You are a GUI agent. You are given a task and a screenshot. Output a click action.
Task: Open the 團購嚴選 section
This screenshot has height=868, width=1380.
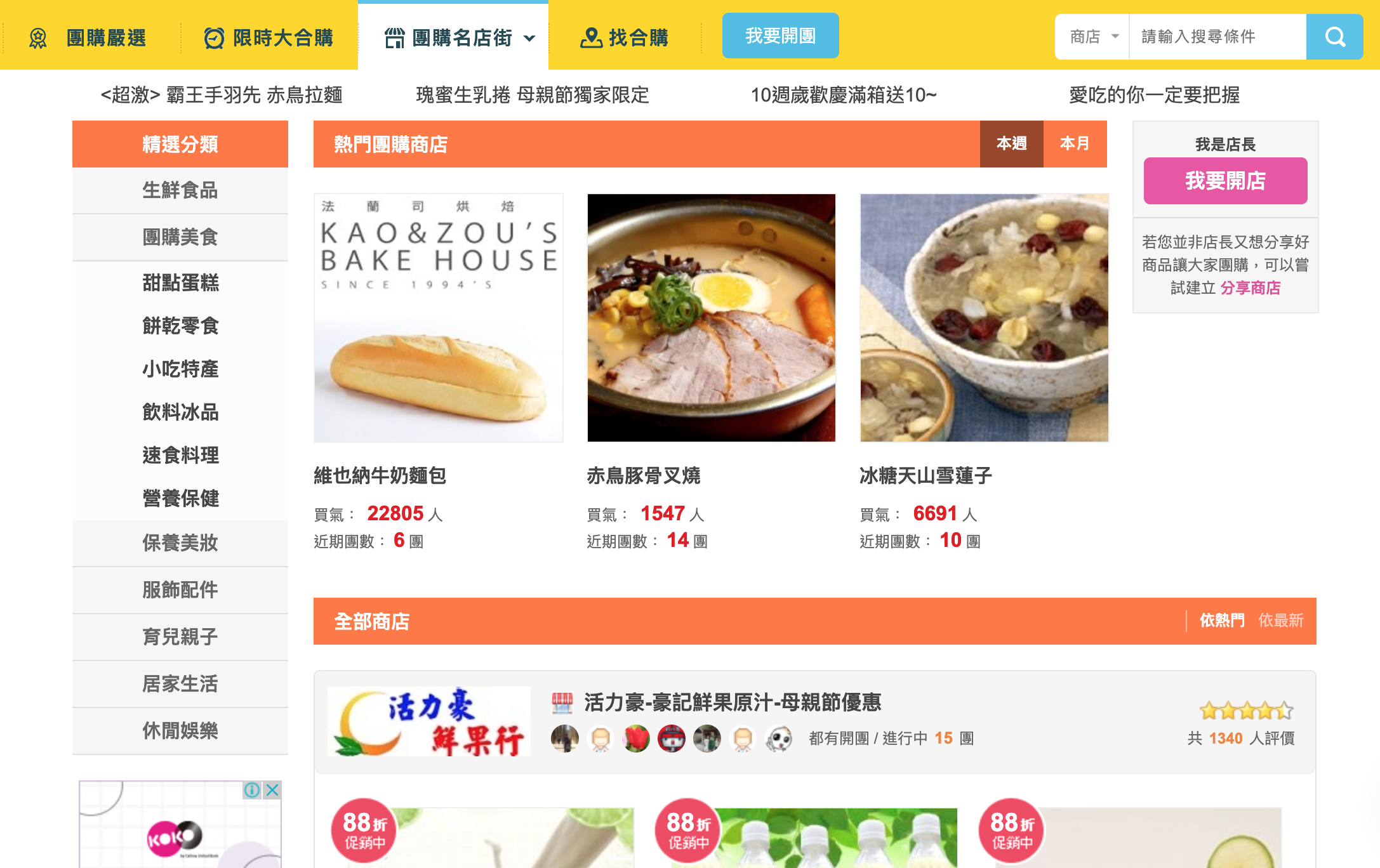(89, 38)
